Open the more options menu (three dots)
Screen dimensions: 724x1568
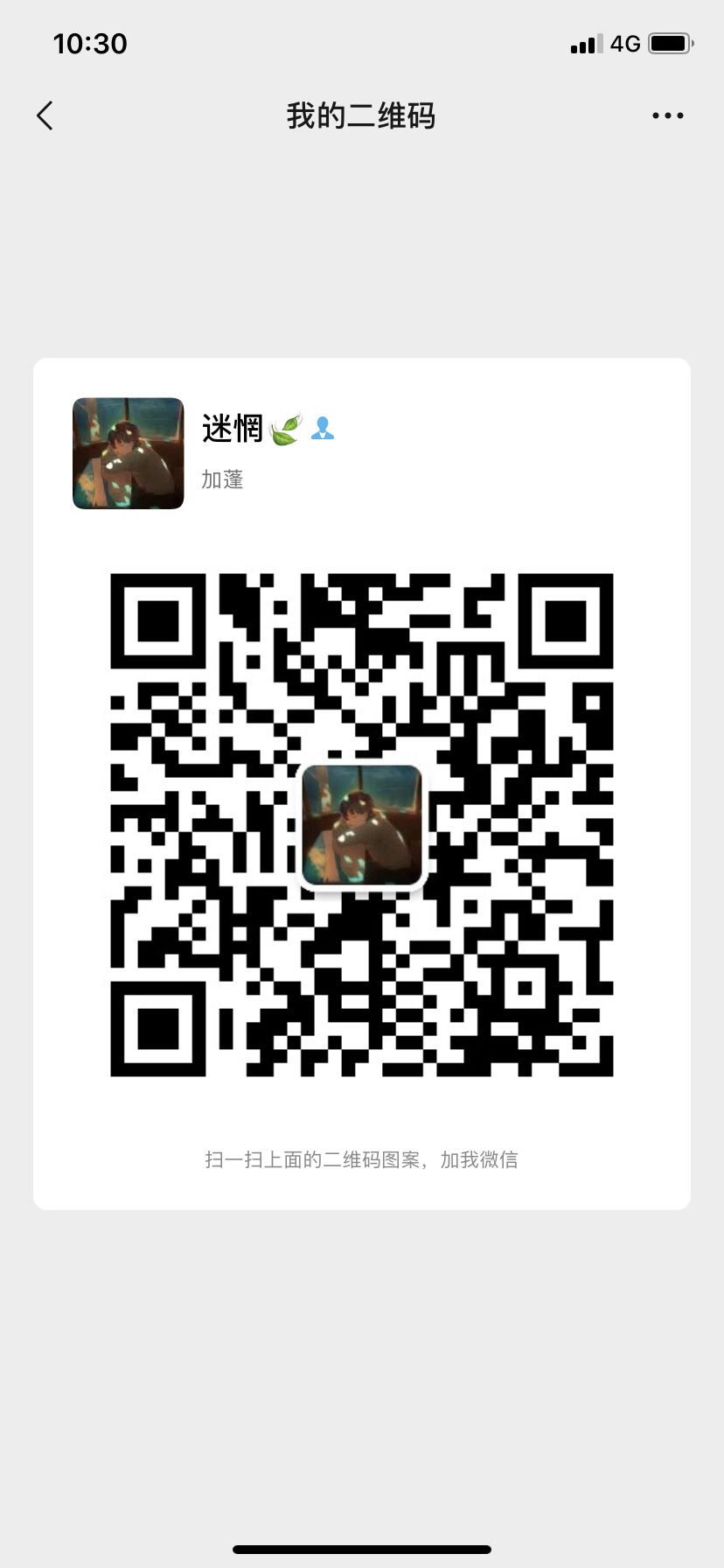(x=666, y=115)
